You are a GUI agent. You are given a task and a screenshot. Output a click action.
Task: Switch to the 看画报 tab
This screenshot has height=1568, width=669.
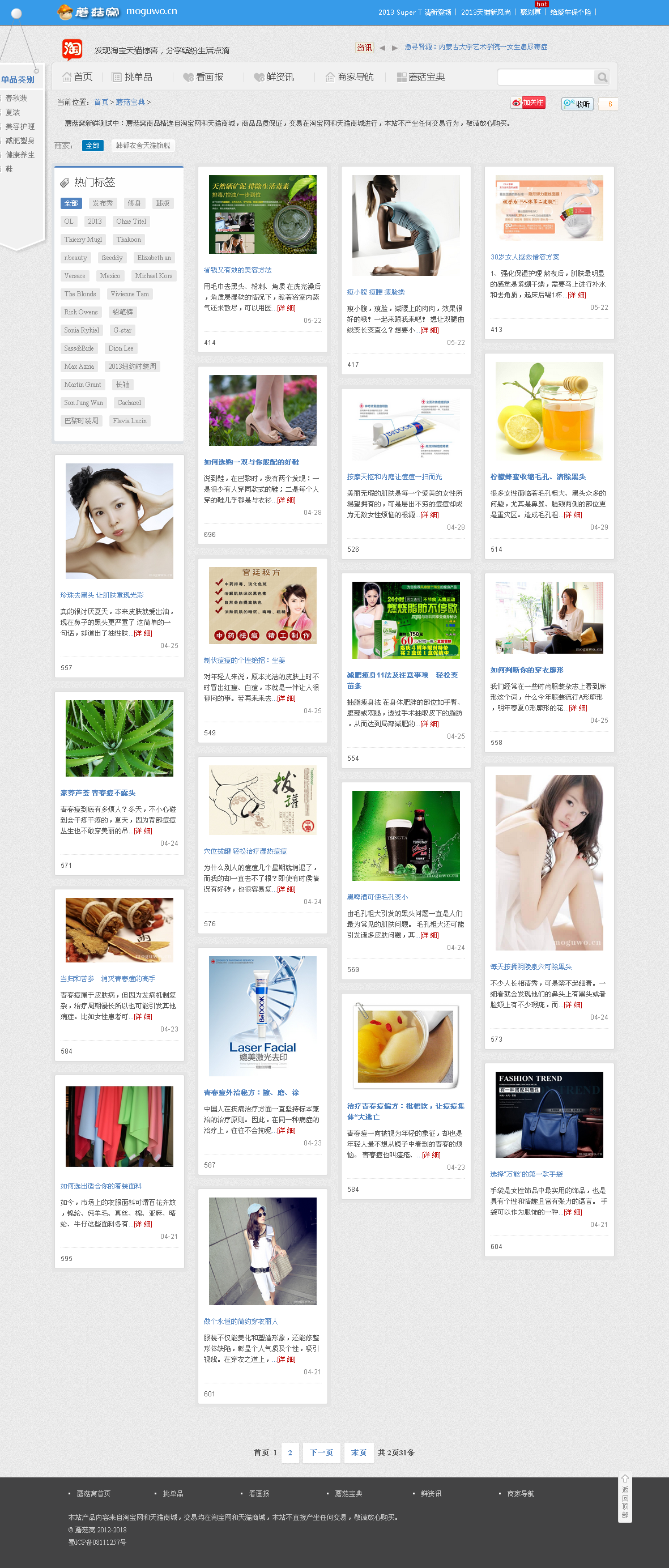[203, 77]
